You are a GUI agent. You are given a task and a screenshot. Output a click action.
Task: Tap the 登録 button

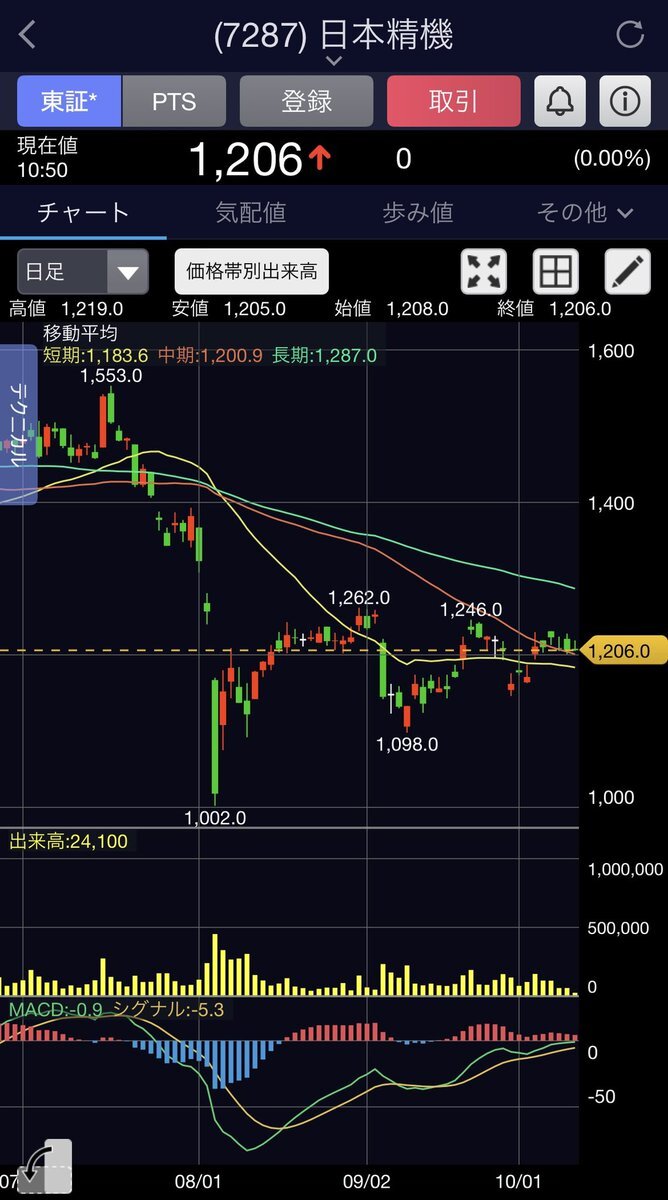pyautogui.click(x=306, y=102)
